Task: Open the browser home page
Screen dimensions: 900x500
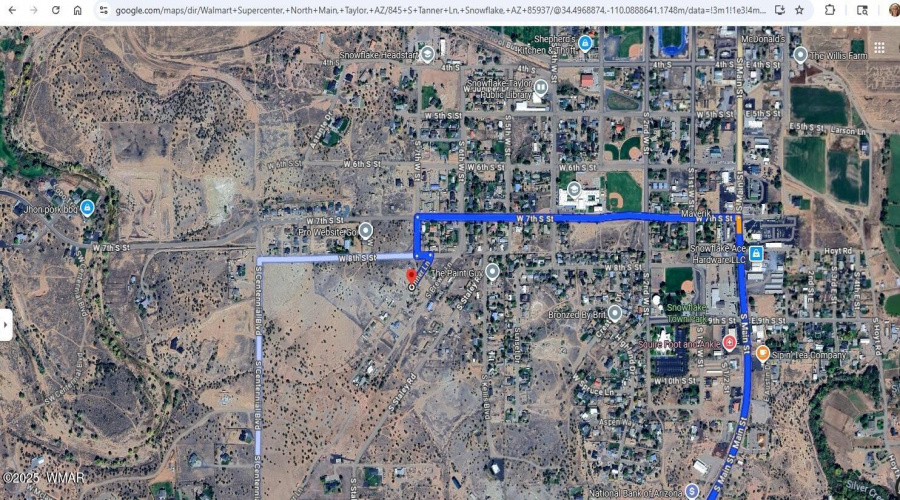Action: pos(78,10)
